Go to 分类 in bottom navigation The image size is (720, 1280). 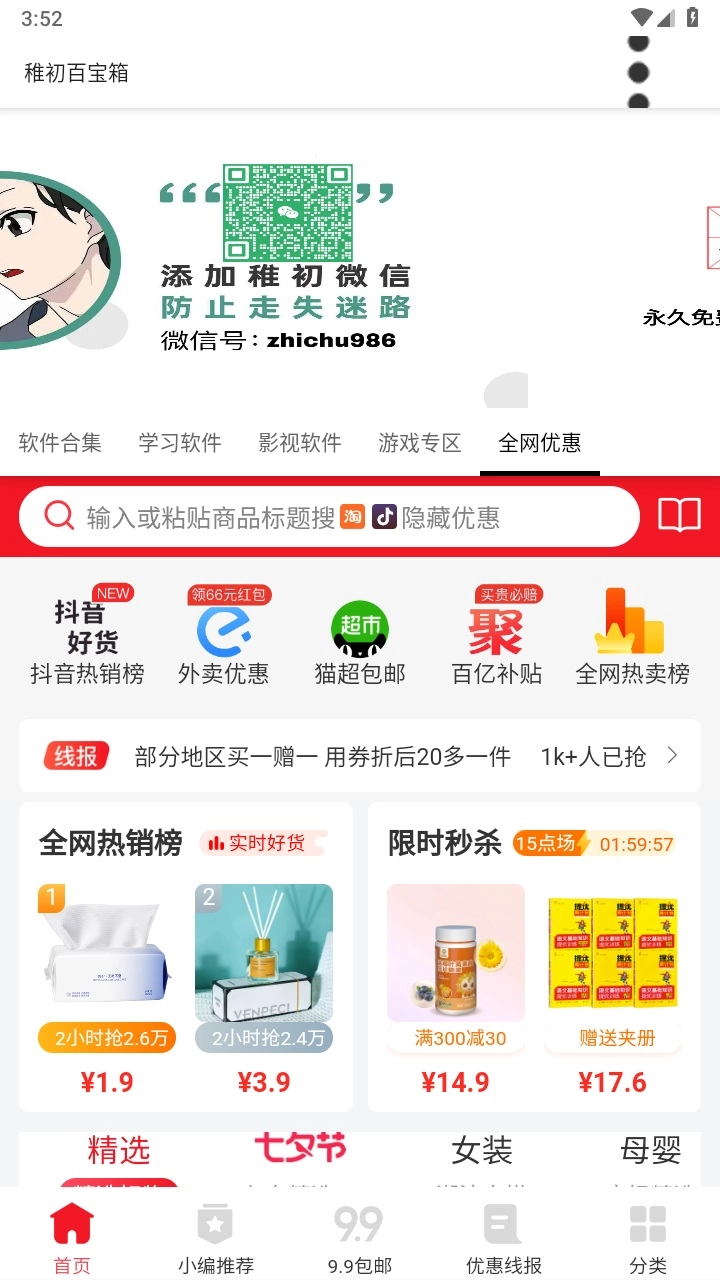point(648,1238)
